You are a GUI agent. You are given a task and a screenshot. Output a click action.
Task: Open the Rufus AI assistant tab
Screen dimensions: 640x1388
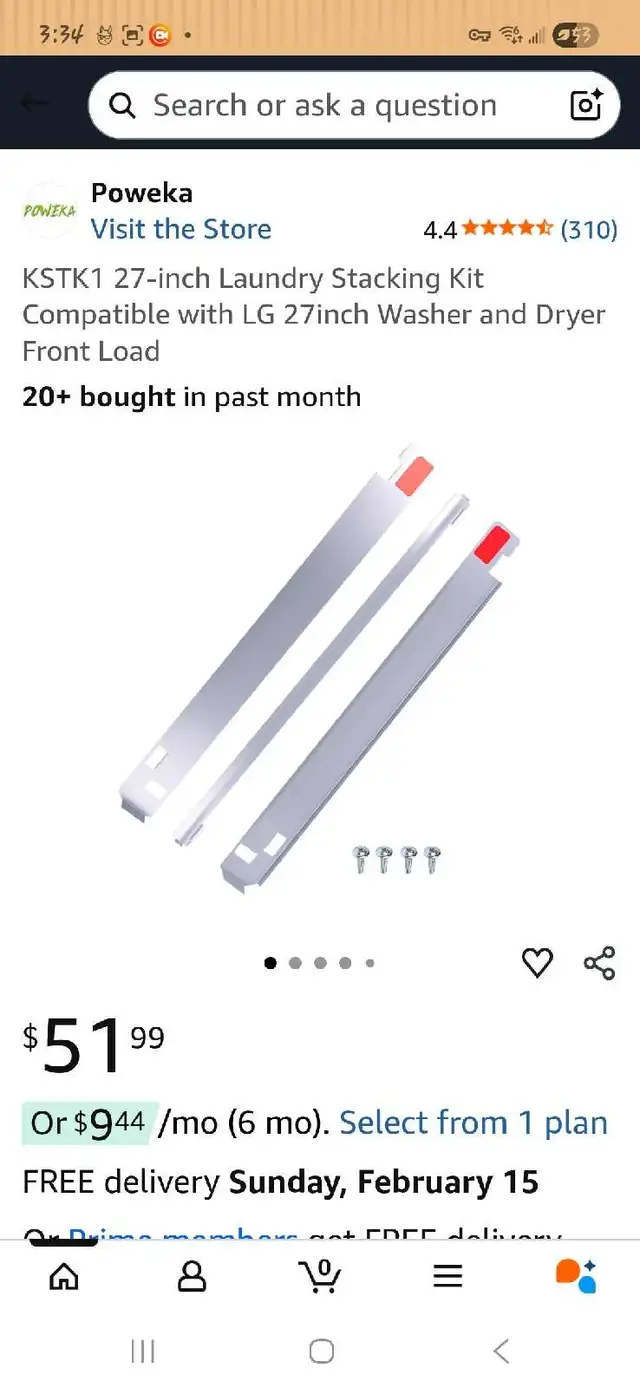576,1275
